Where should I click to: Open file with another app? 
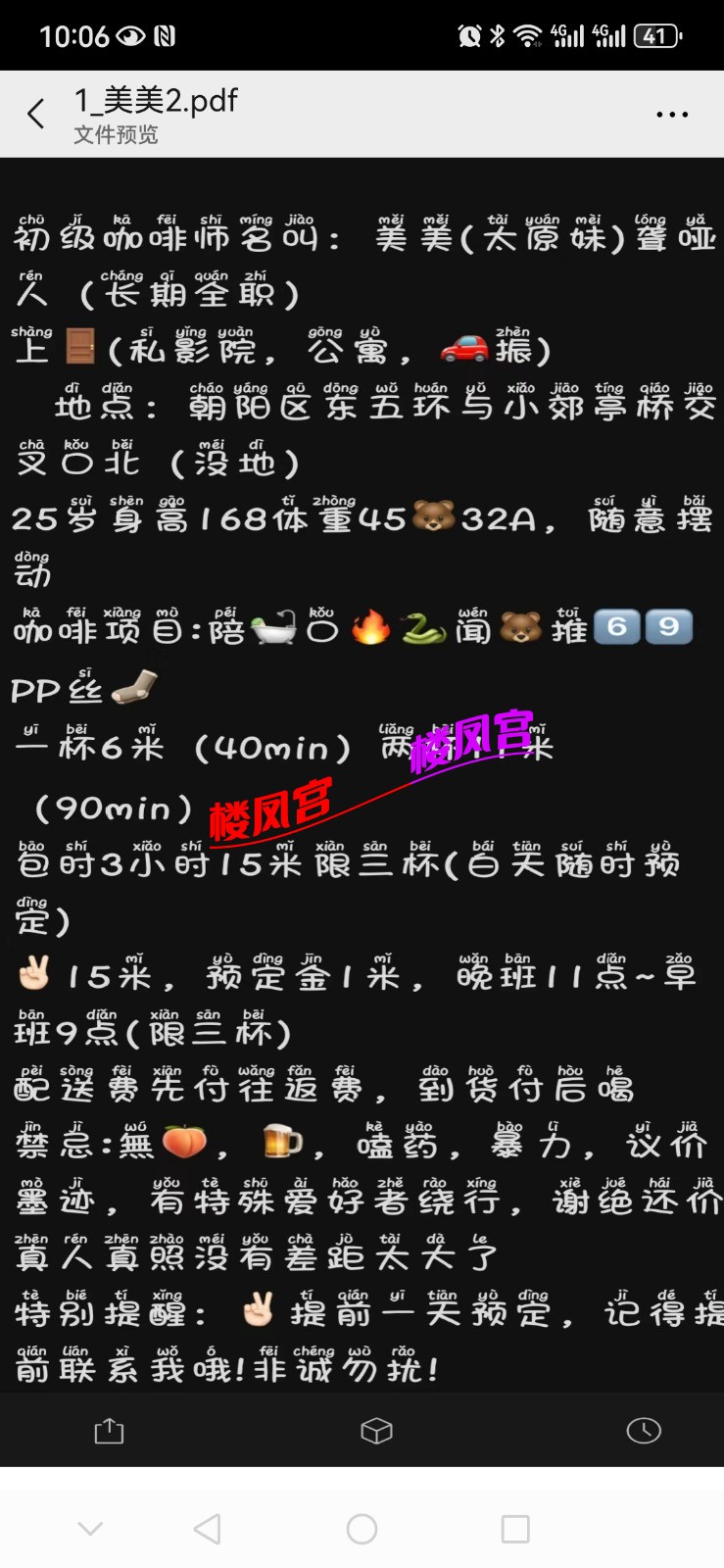pyautogui.click(x=376, y=1432)
